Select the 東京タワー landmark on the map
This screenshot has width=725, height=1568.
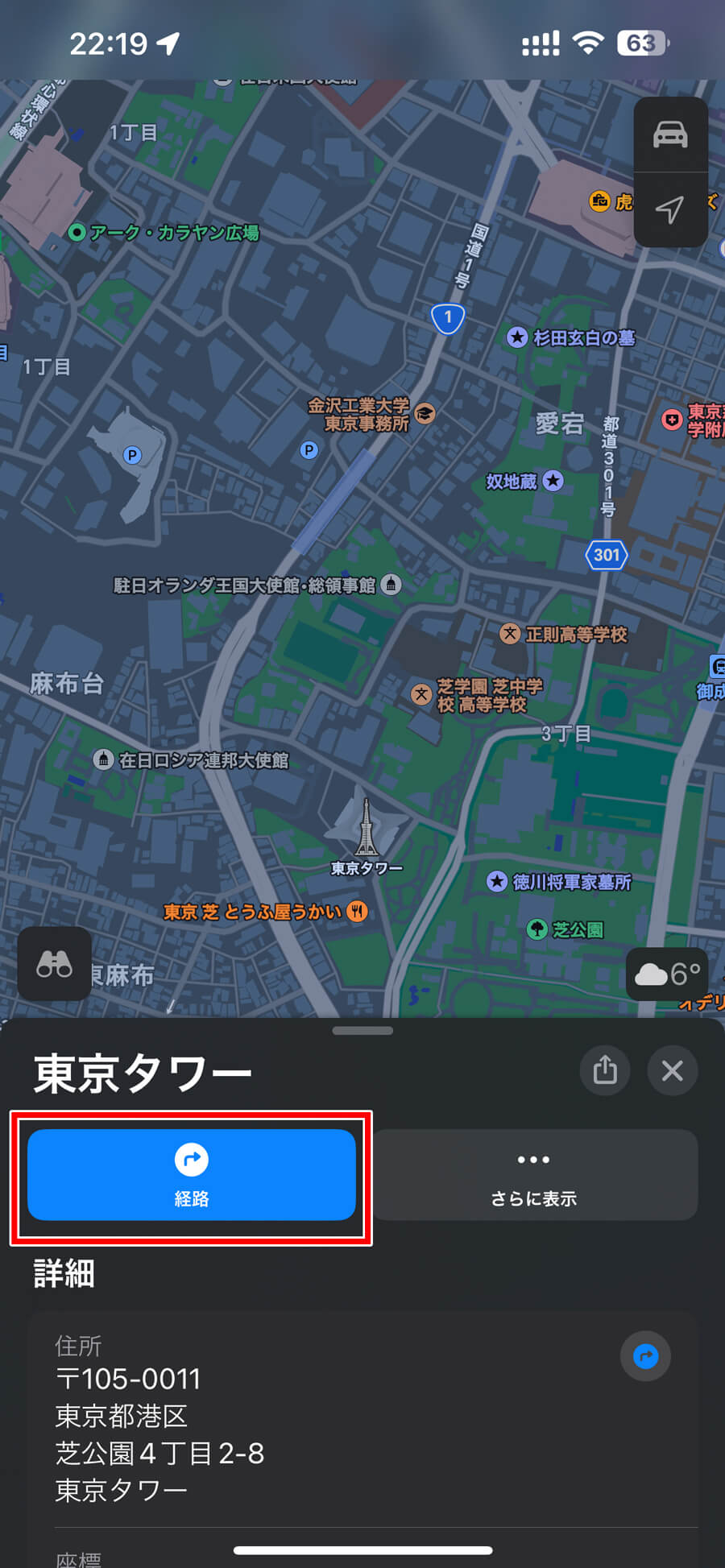click(367, 838)
